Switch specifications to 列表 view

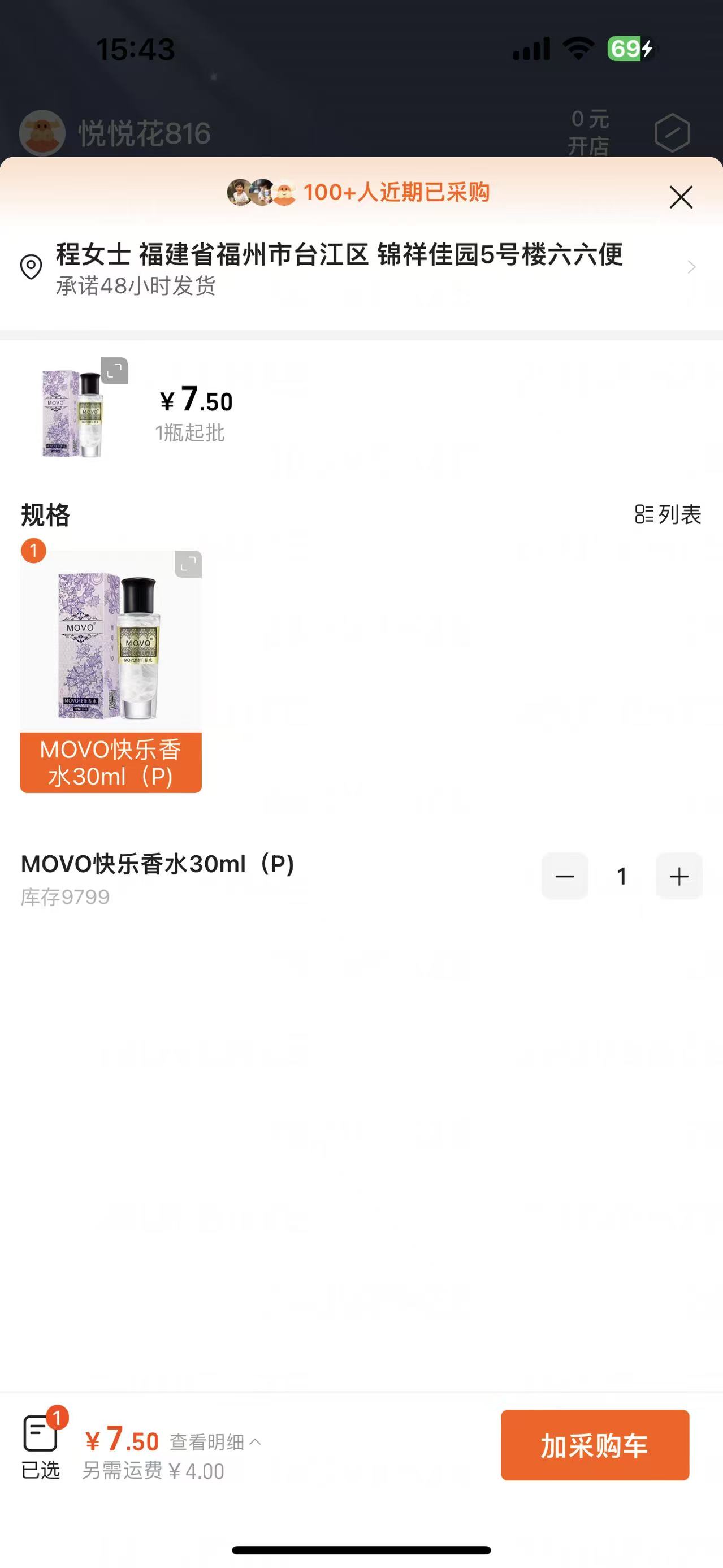(668, 514)
